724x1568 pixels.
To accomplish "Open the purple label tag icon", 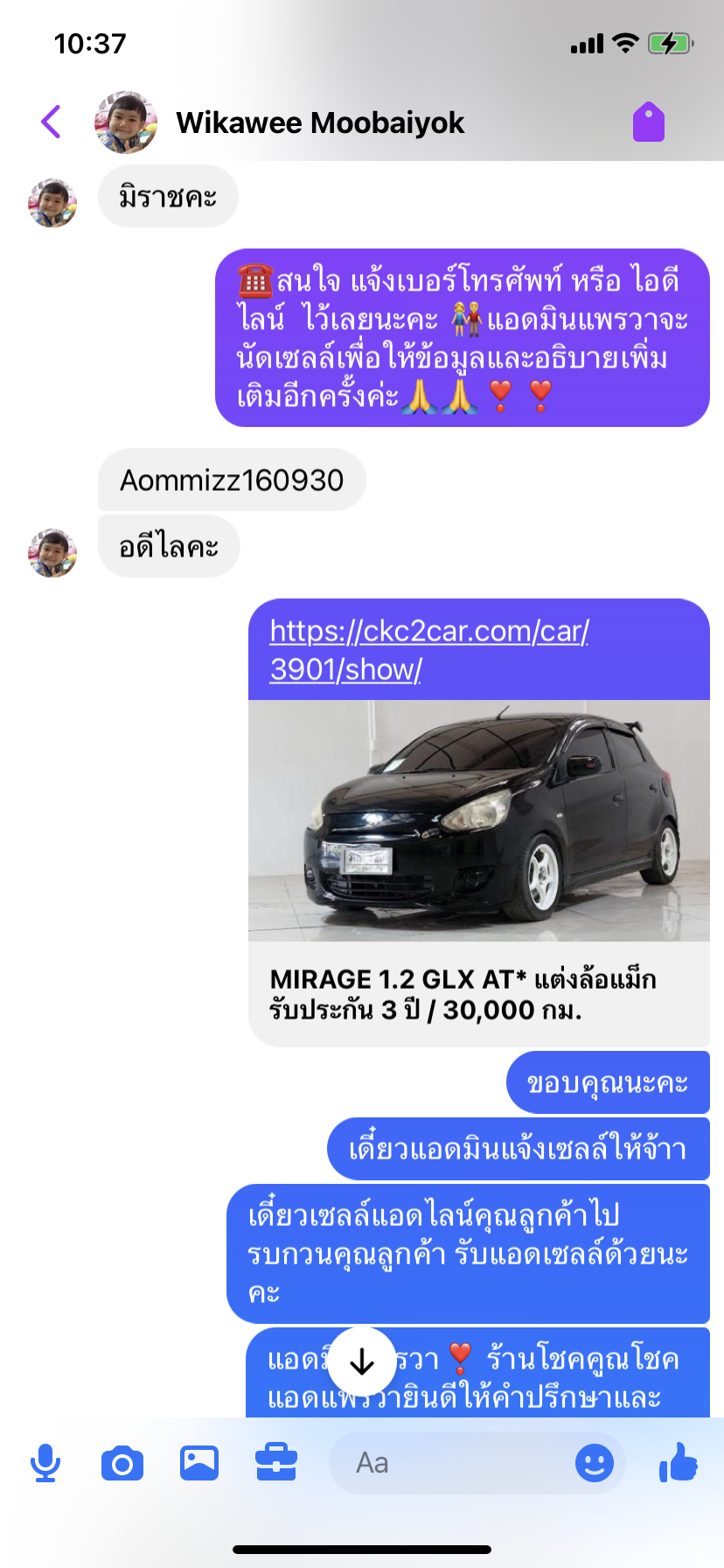I will (649, 122).
